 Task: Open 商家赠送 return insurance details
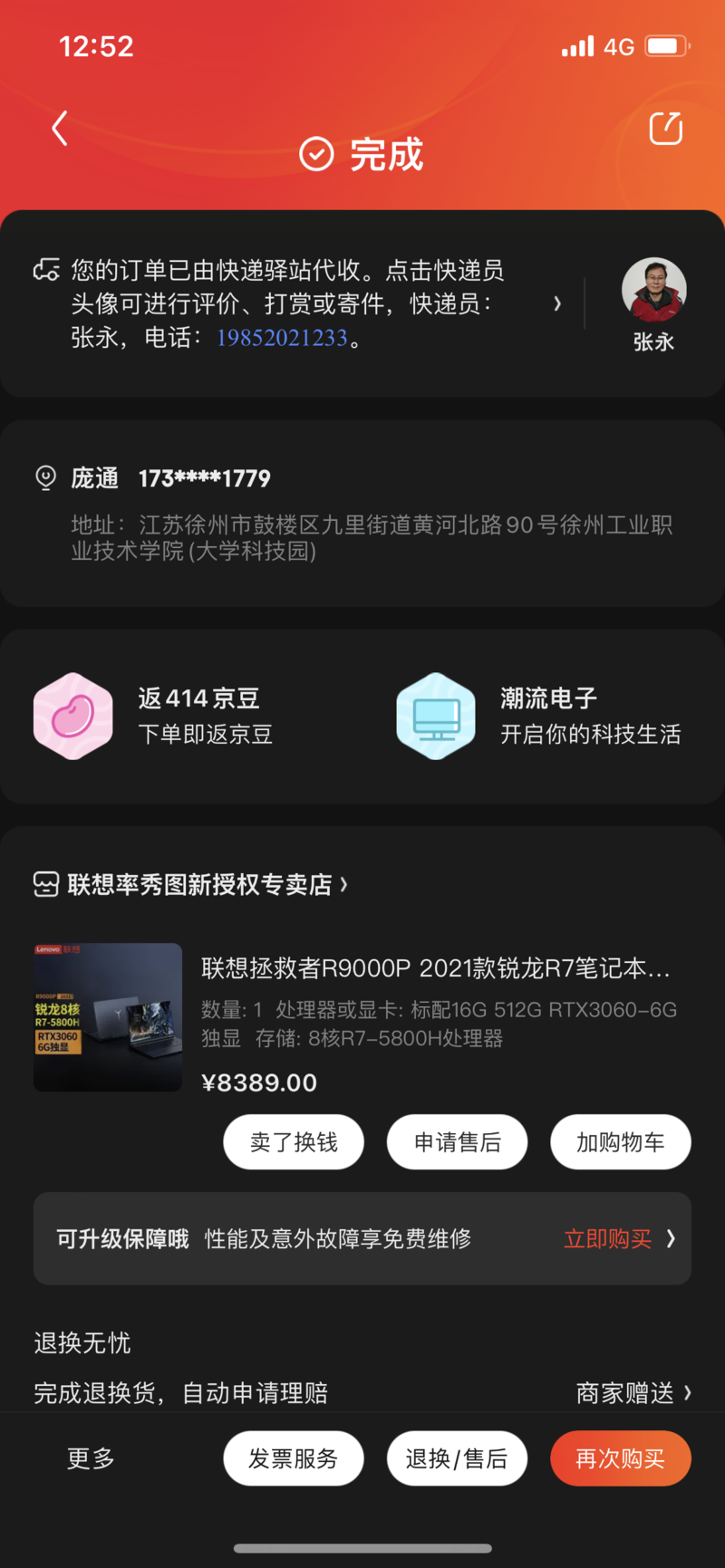tap(633, 1392)
